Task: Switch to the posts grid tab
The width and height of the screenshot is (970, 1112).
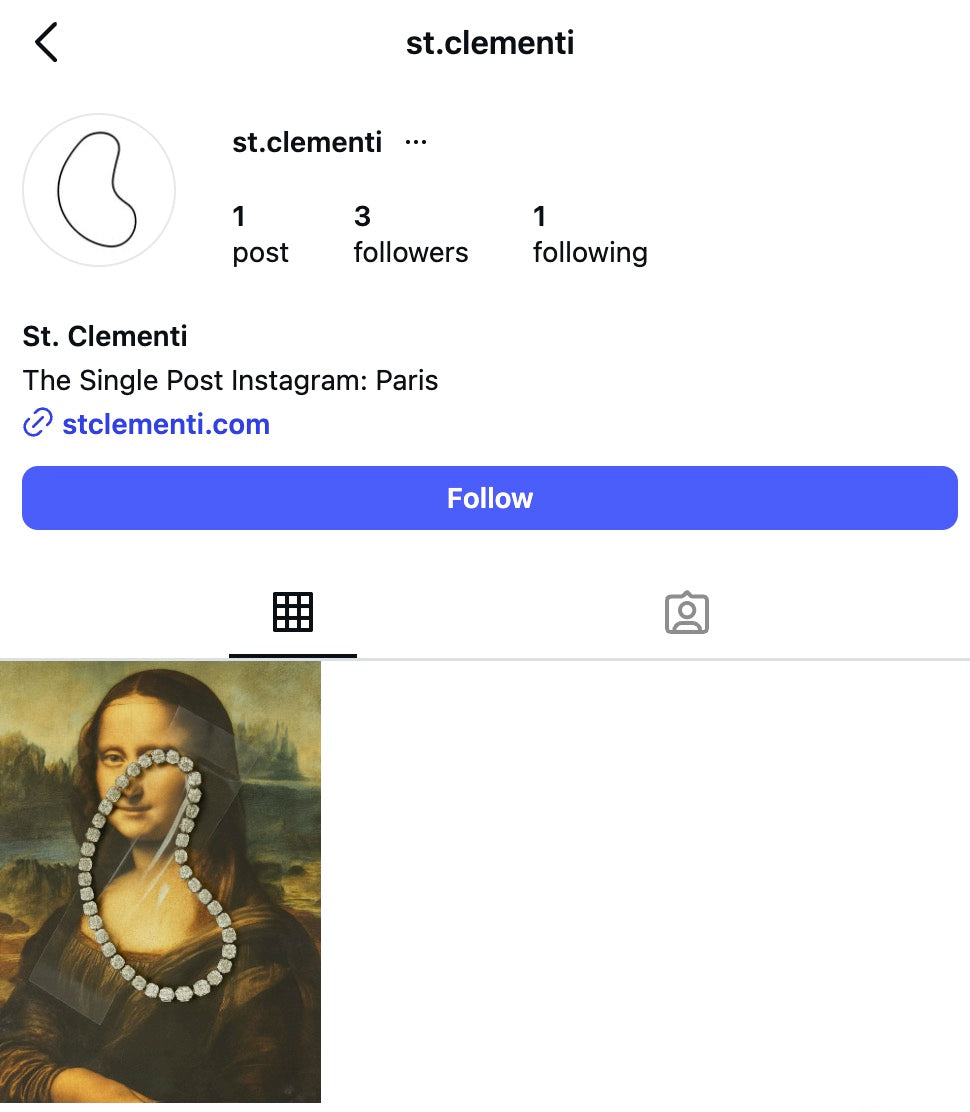Action: coord(293,612)
